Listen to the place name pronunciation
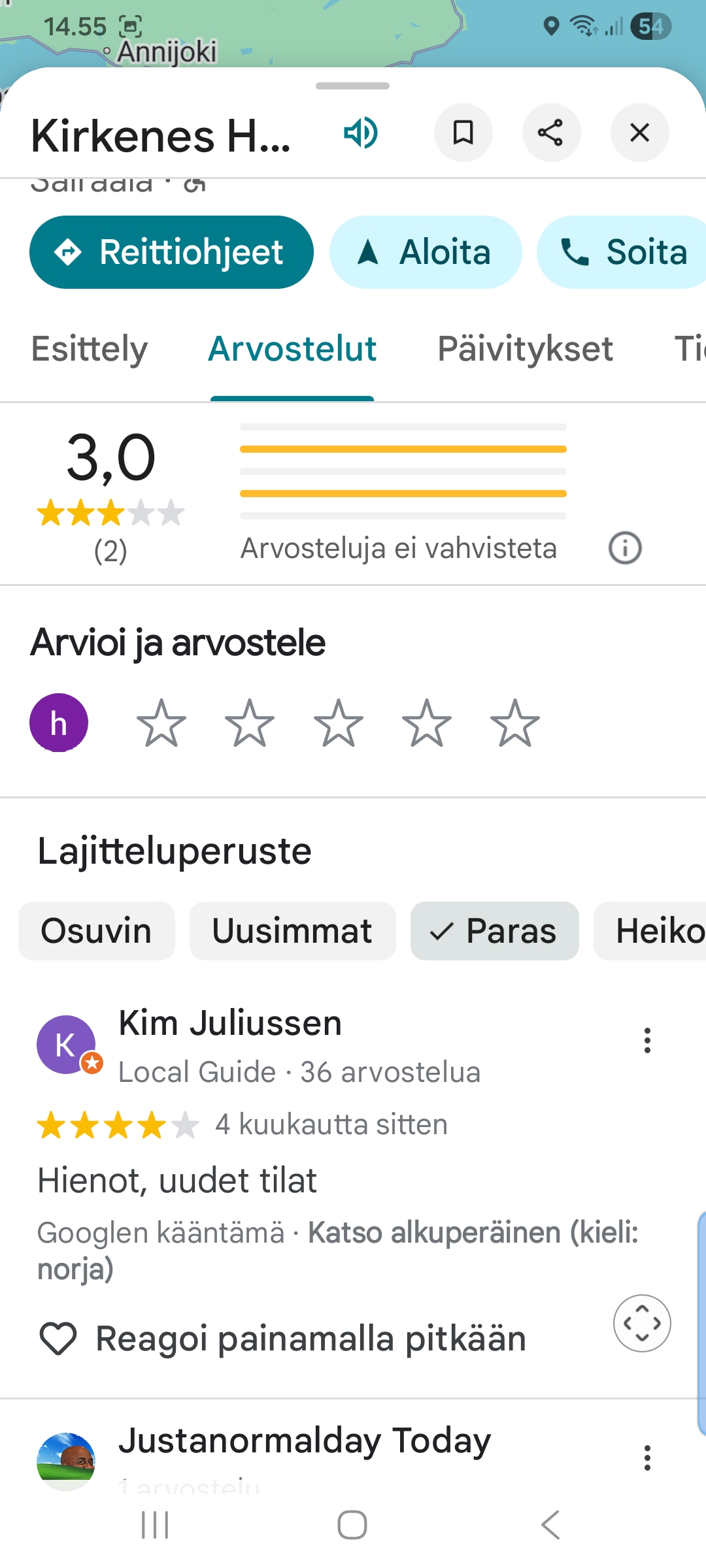Viewport: 706px width, 1568px height. [x=361, y=133]
